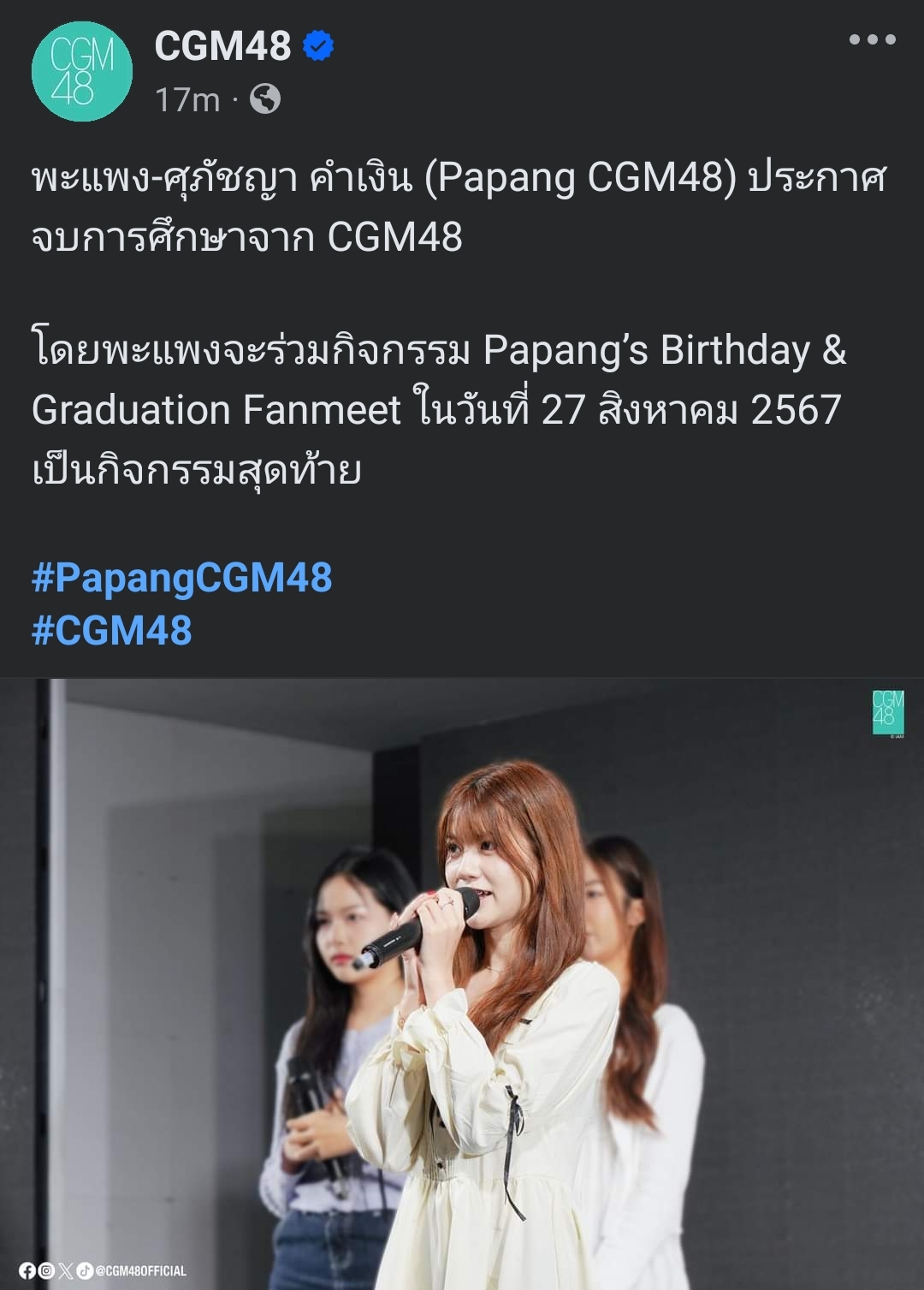View the post photo in full screen
The height and width of the screenshot is (1290, 924).
coord(462,984)
